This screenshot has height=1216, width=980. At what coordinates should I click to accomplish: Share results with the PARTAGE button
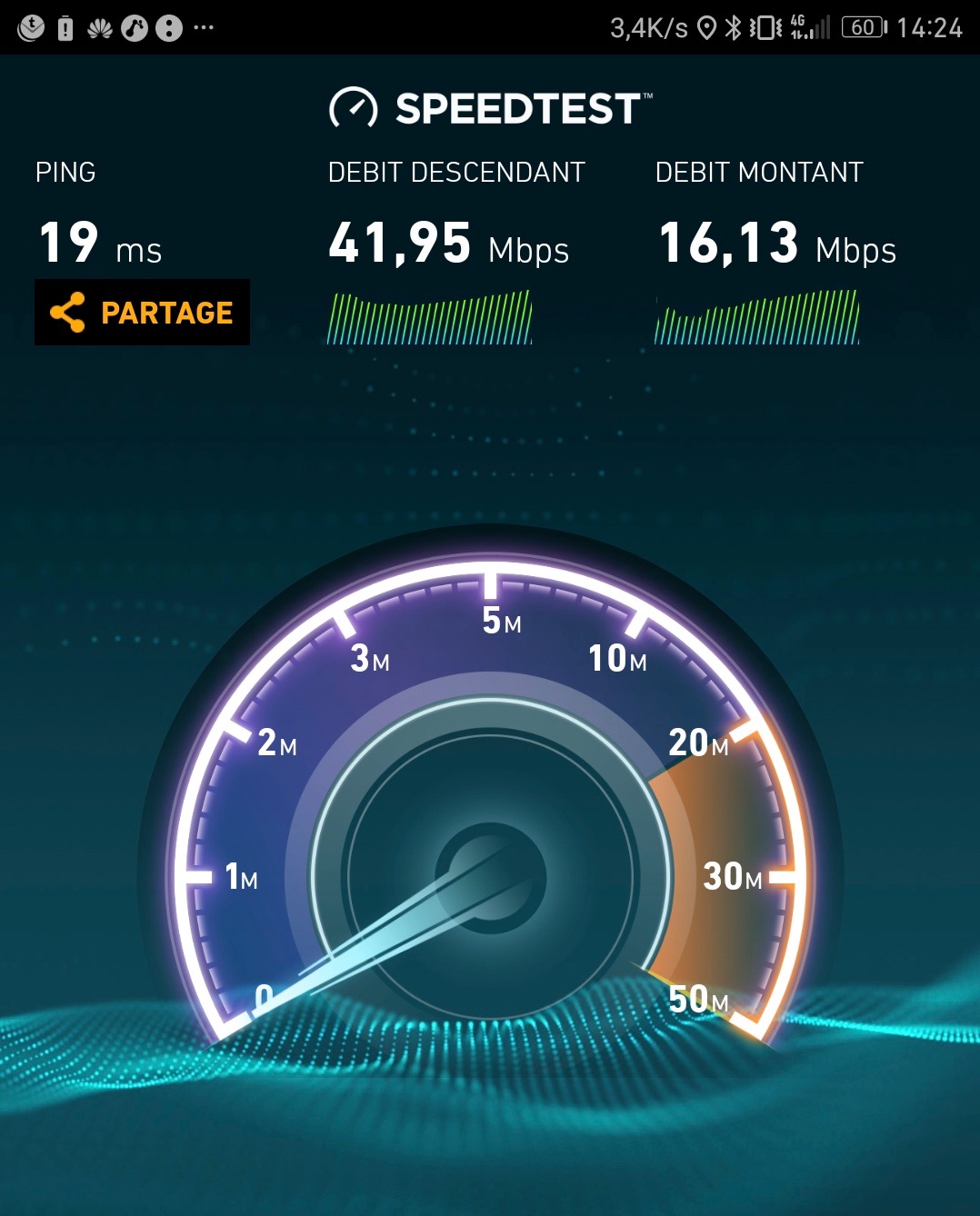click(142, 313)
